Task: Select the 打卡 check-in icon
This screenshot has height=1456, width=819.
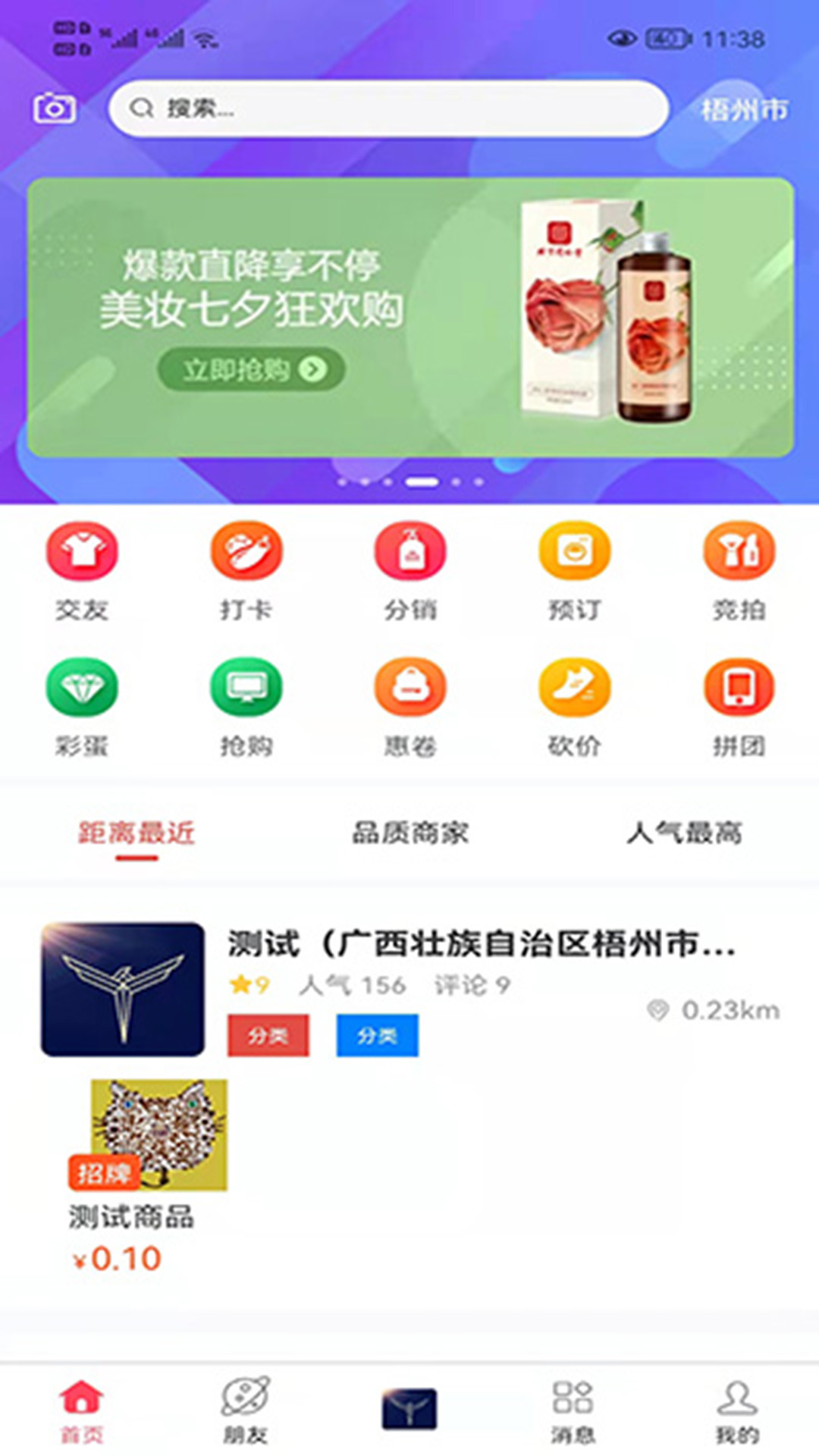Action: click(x=246, y=554)
